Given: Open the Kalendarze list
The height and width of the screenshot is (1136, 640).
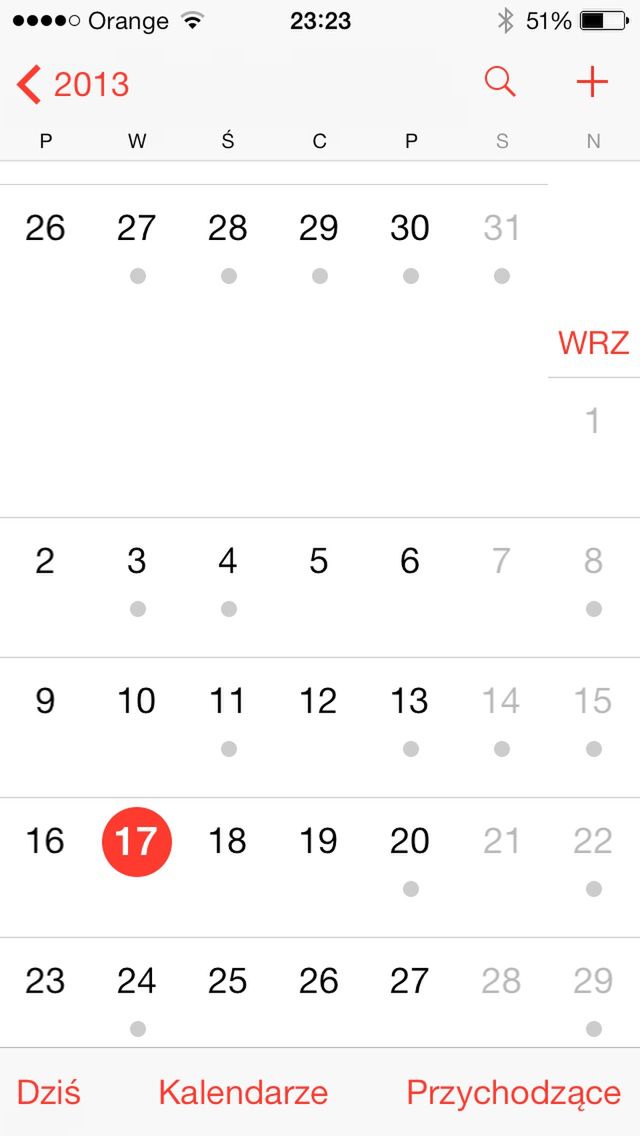Looking at the screenshot, I should point(243,1092).
